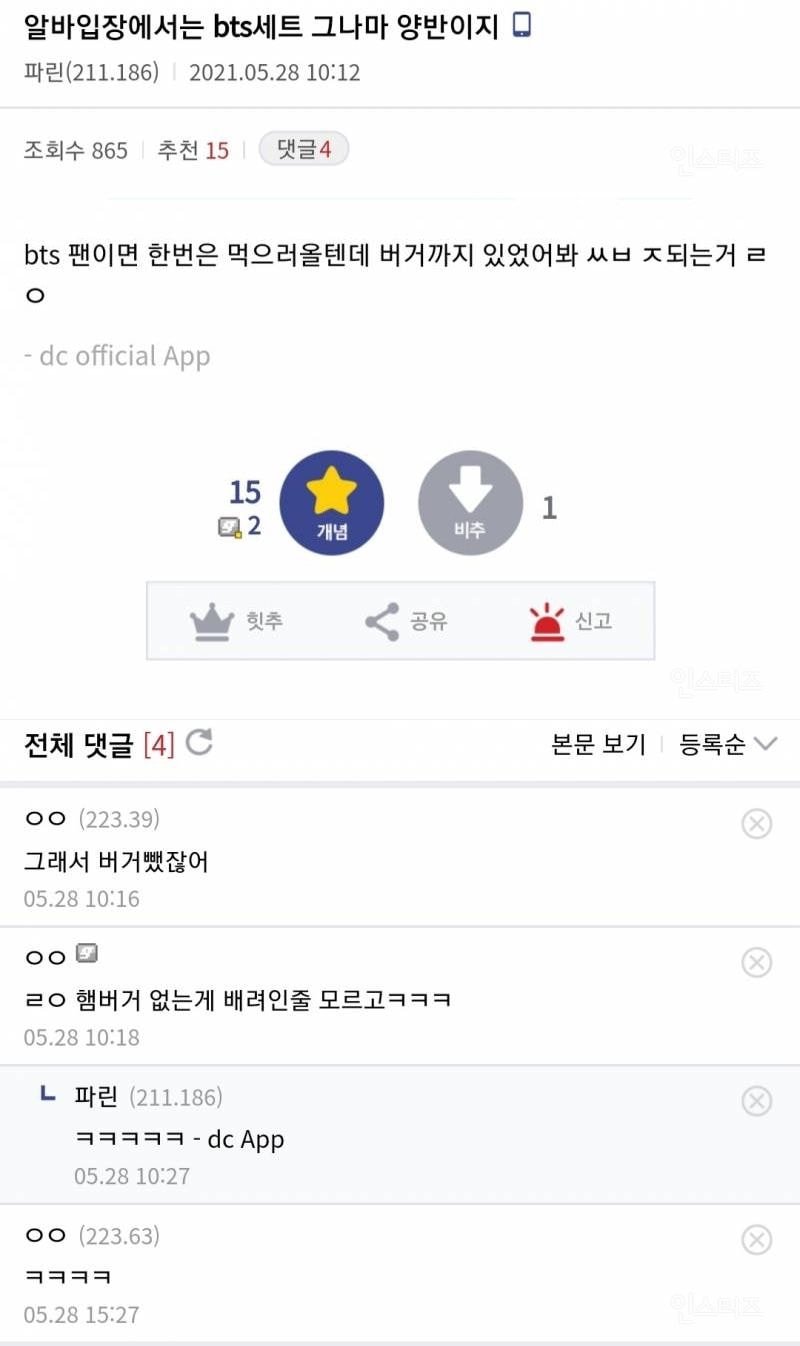Tap the 힛추 crown button
The width and height of the screenshot is (800, 1346).
tap(237, 621)
